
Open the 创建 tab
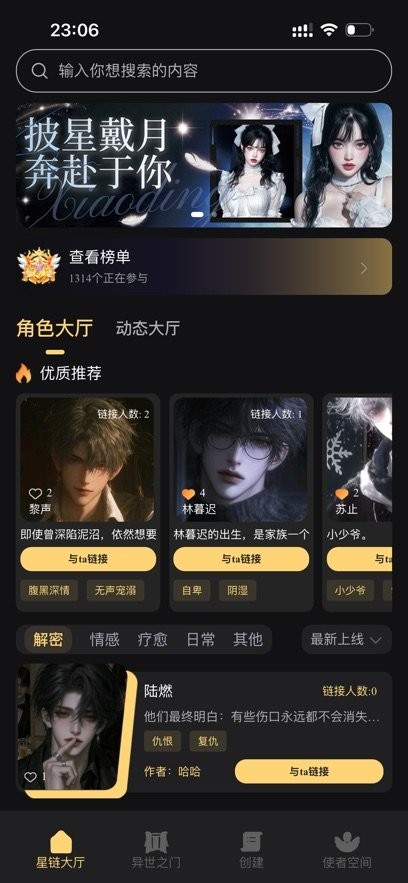(x=251, y=850)
